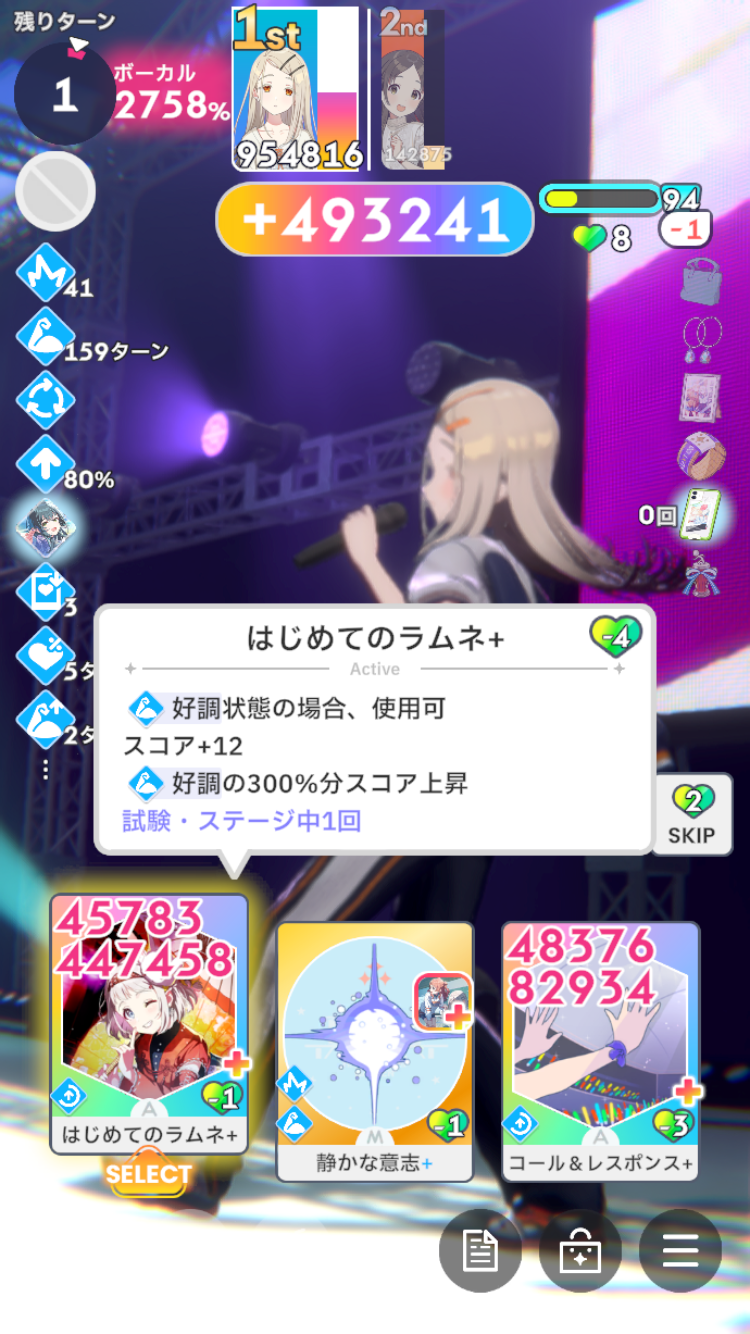The height and width of the screenshot is (1334, 750).
Task: Choose the 静かな意志+ card
Action: point(374,1051)
